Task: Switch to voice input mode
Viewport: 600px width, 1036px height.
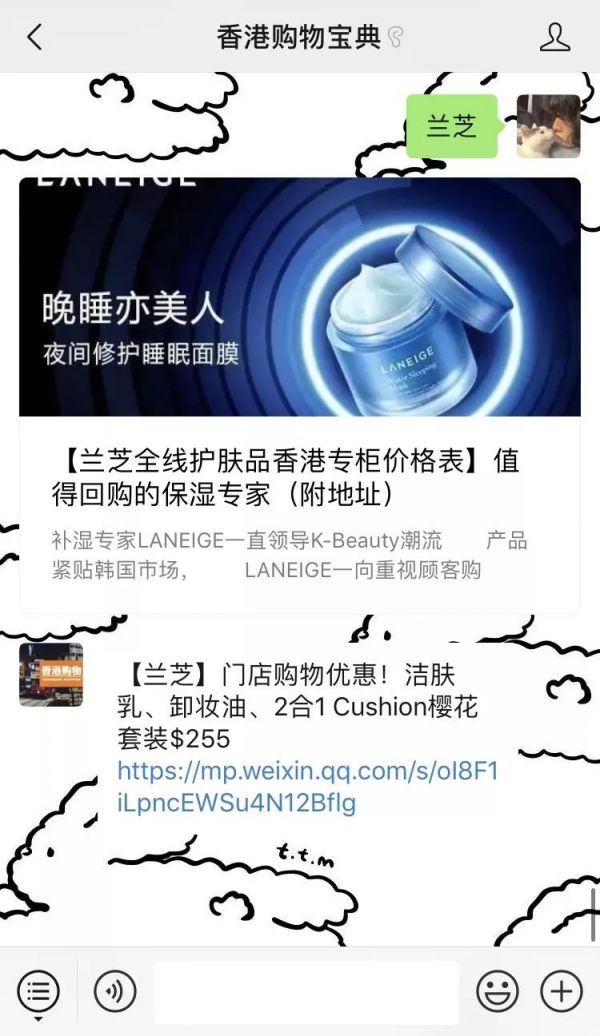Action: (115, 992)
